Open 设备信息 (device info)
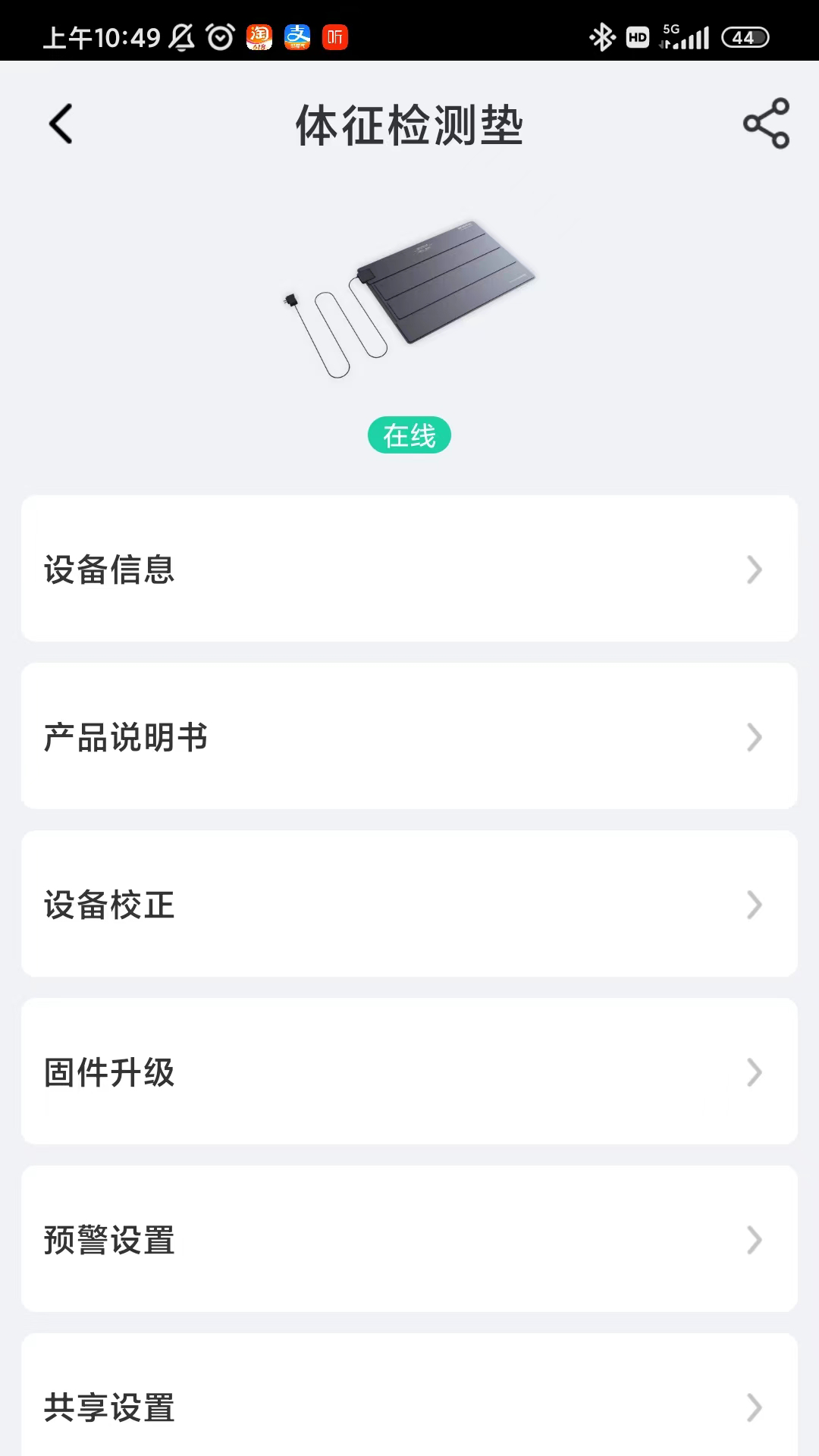The image size is (819, 1456). (x=409, y=569)
